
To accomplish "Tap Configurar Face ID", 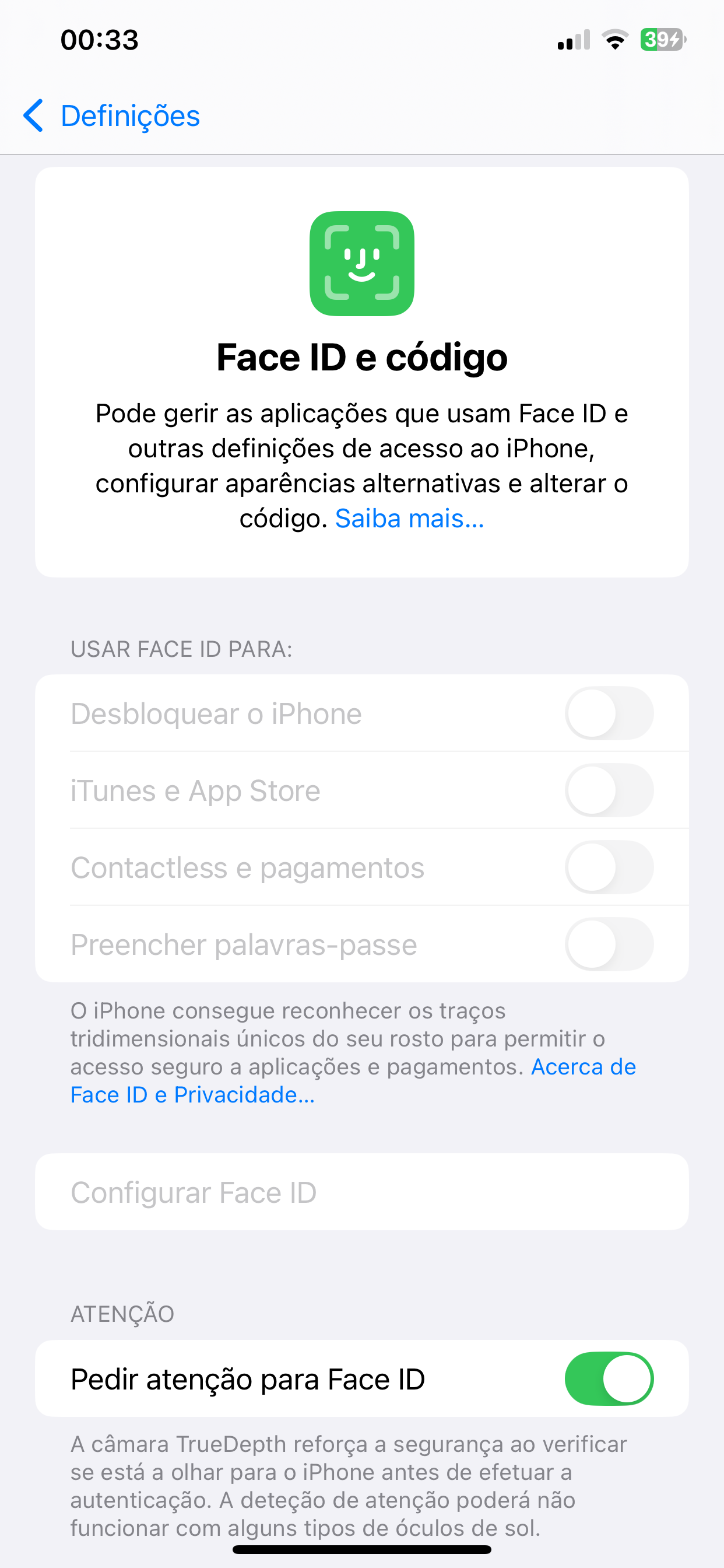I will point(362,1192).
